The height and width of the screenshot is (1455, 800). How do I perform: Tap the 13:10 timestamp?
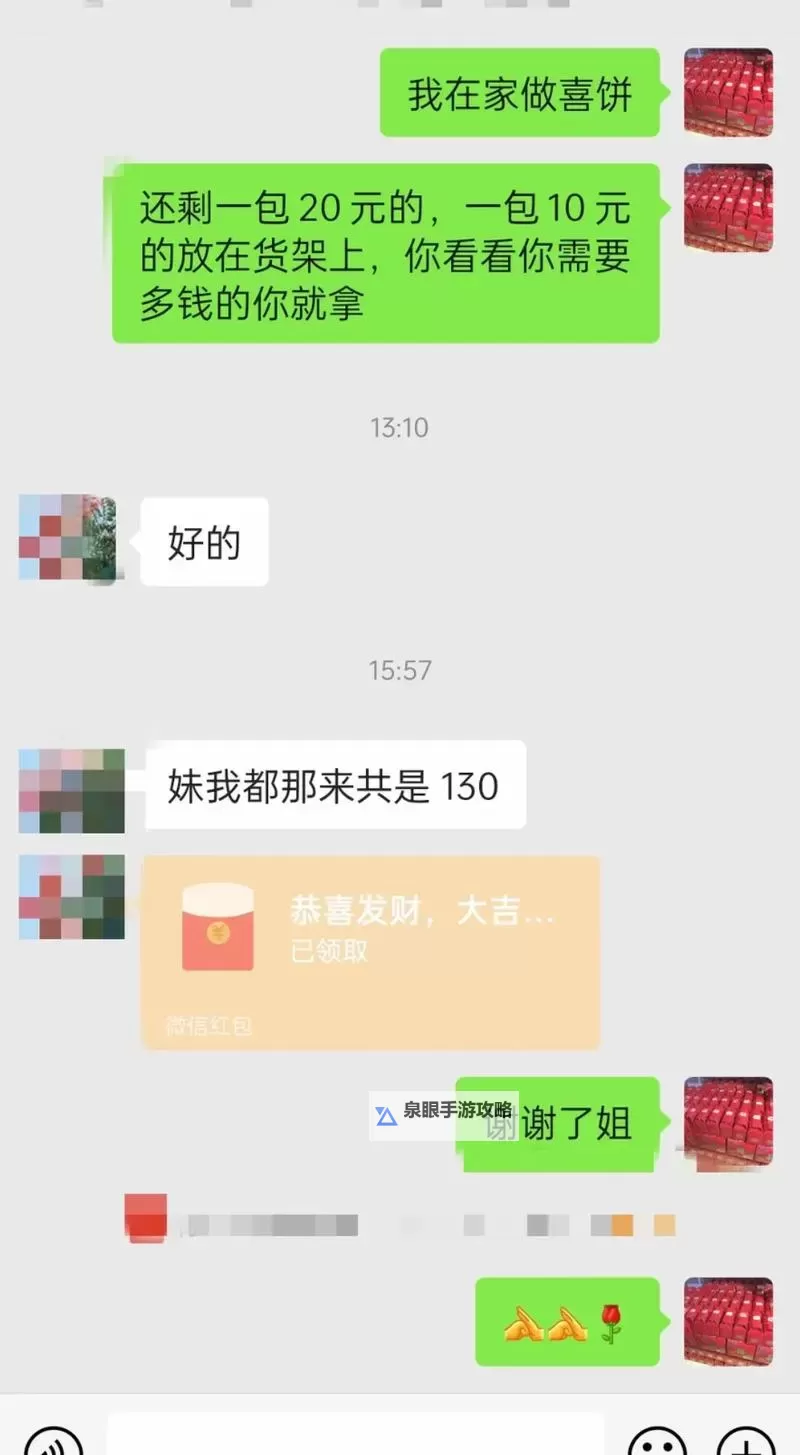tap(399, 428)
